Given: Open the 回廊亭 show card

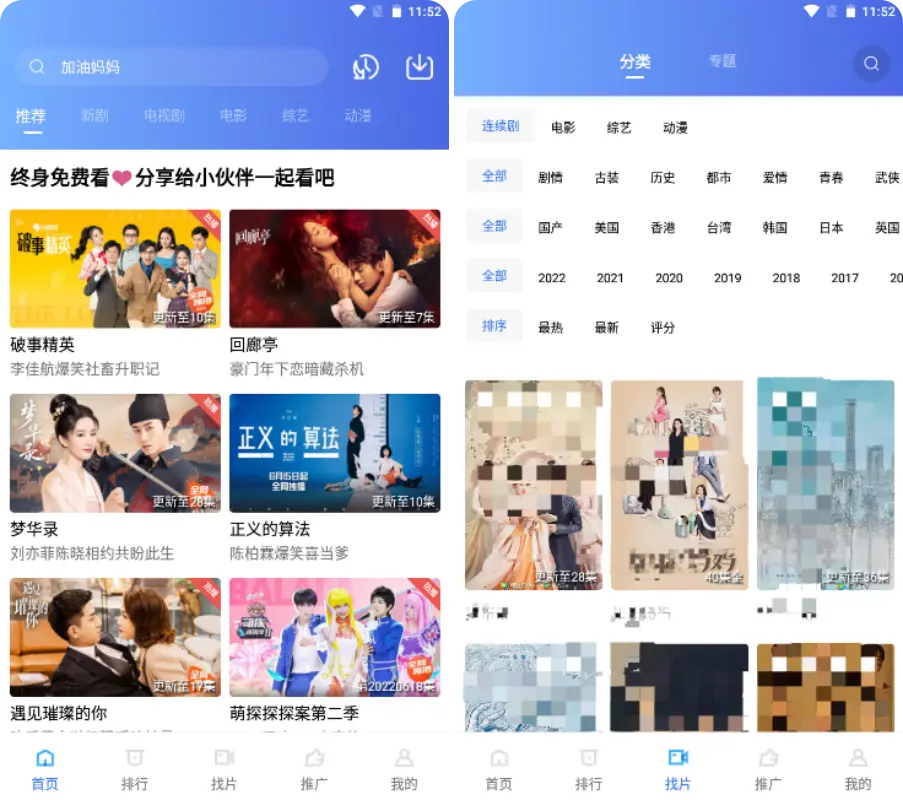Looking at the screenshot, I should pyautogui.click(x=334, y=268).
